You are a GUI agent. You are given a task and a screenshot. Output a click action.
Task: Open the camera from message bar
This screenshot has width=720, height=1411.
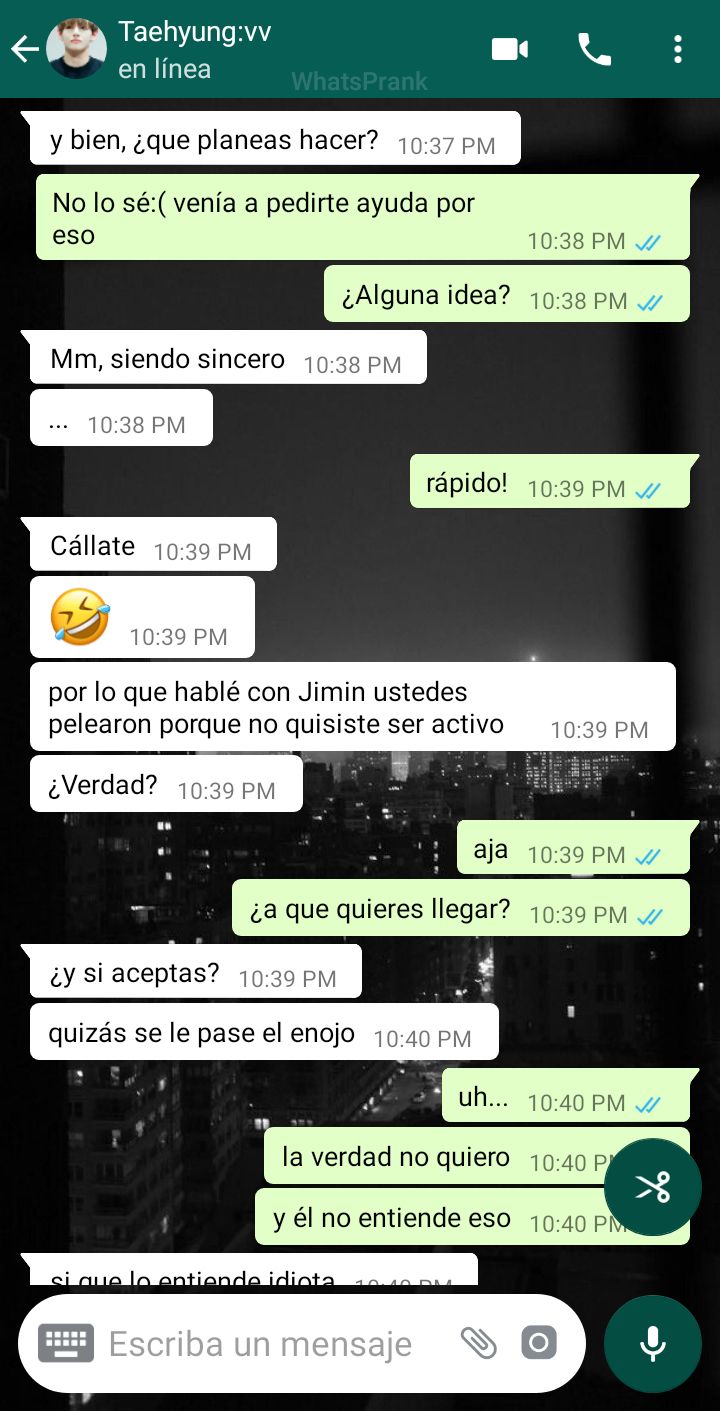click(539, 1343)
